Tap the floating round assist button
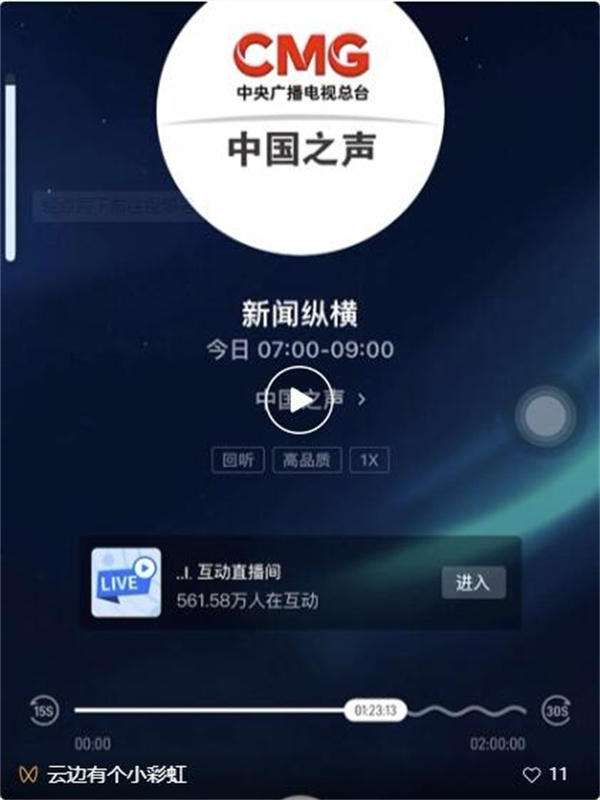 (545, 415)
